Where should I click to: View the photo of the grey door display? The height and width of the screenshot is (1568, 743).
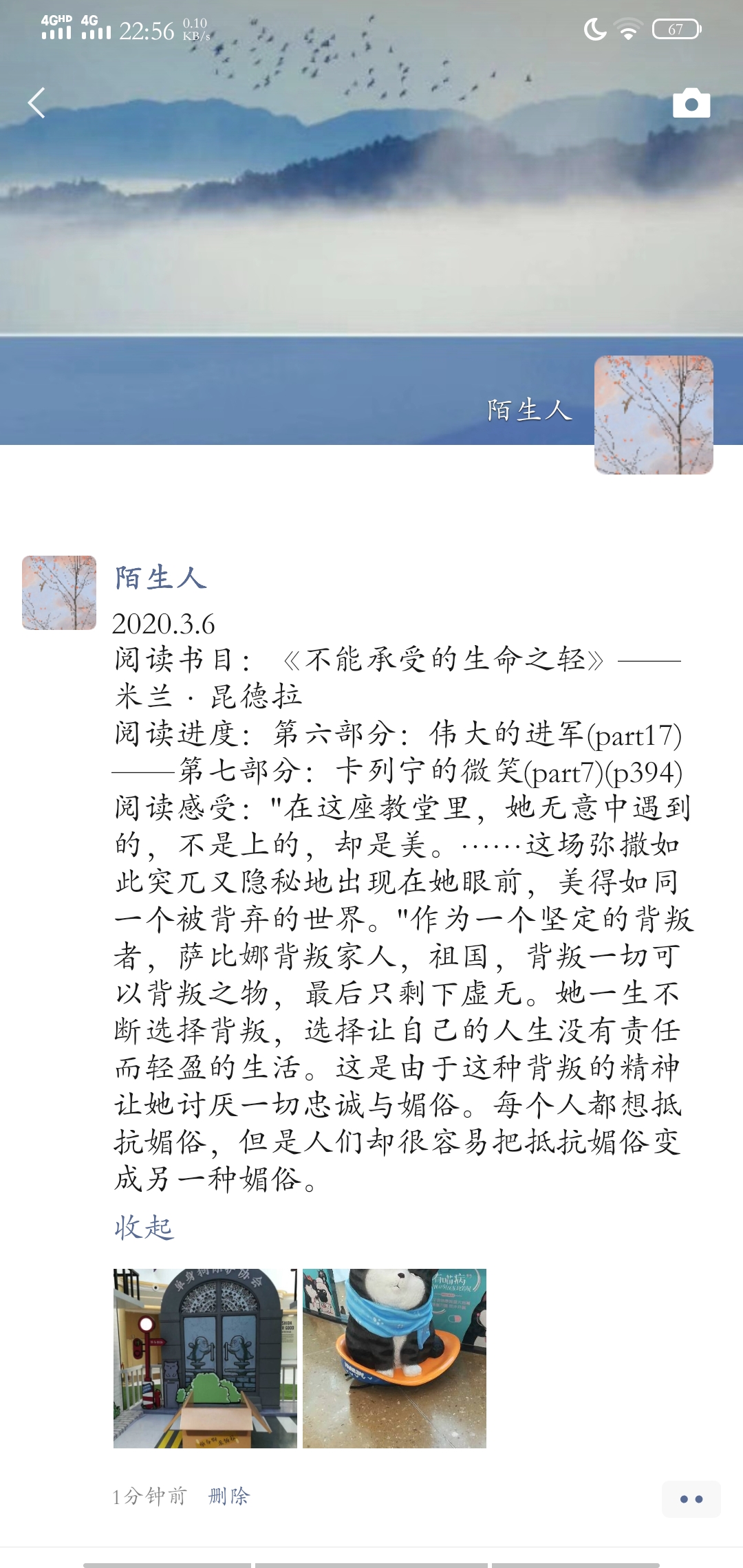(x=205, y=1358)
